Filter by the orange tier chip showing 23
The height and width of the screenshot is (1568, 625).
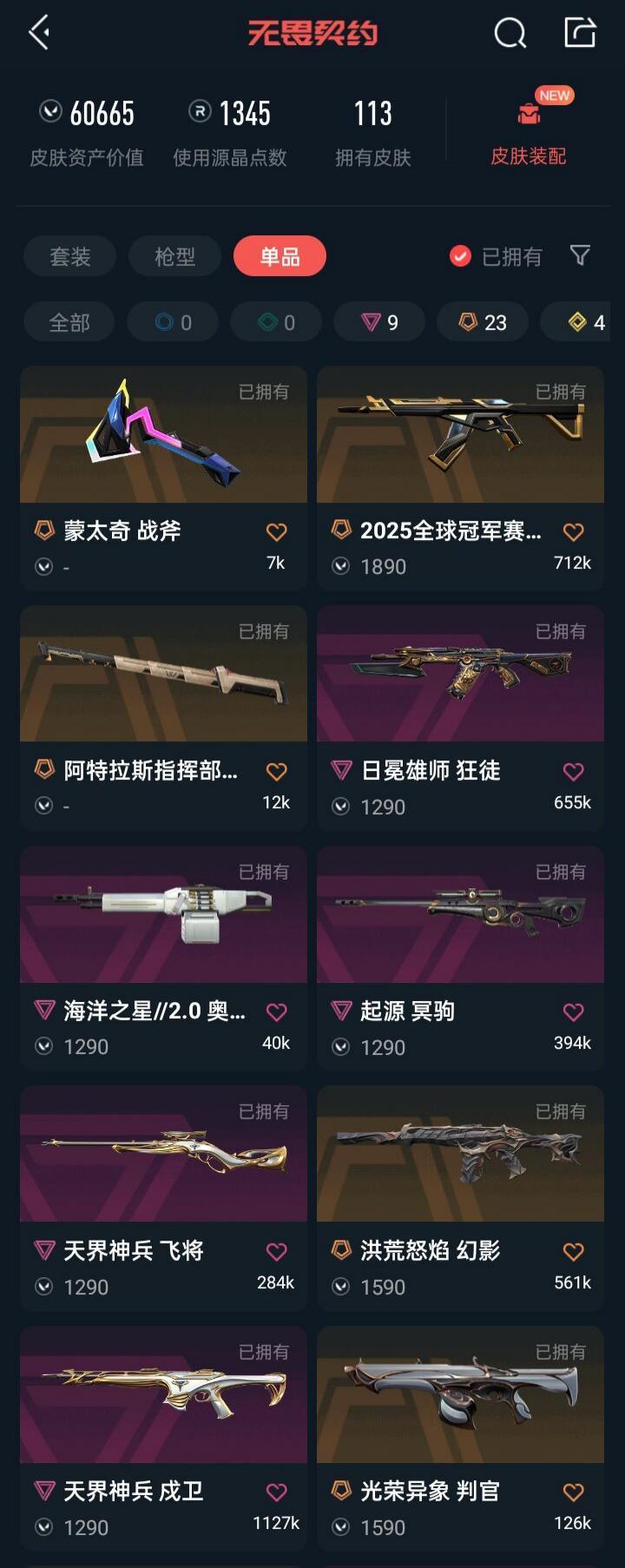click(x=483, y=323)
